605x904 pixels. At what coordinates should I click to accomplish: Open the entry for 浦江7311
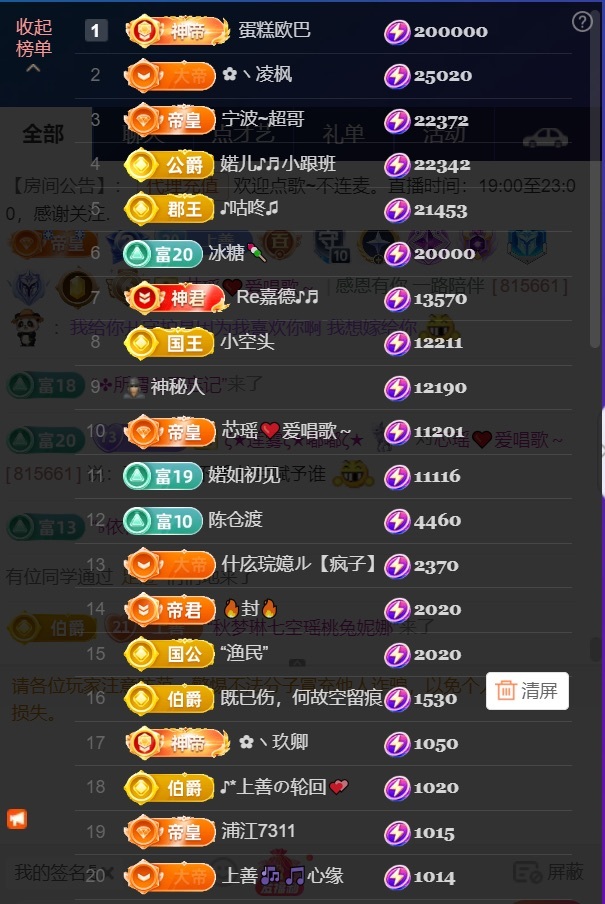[x=258, y=832]
